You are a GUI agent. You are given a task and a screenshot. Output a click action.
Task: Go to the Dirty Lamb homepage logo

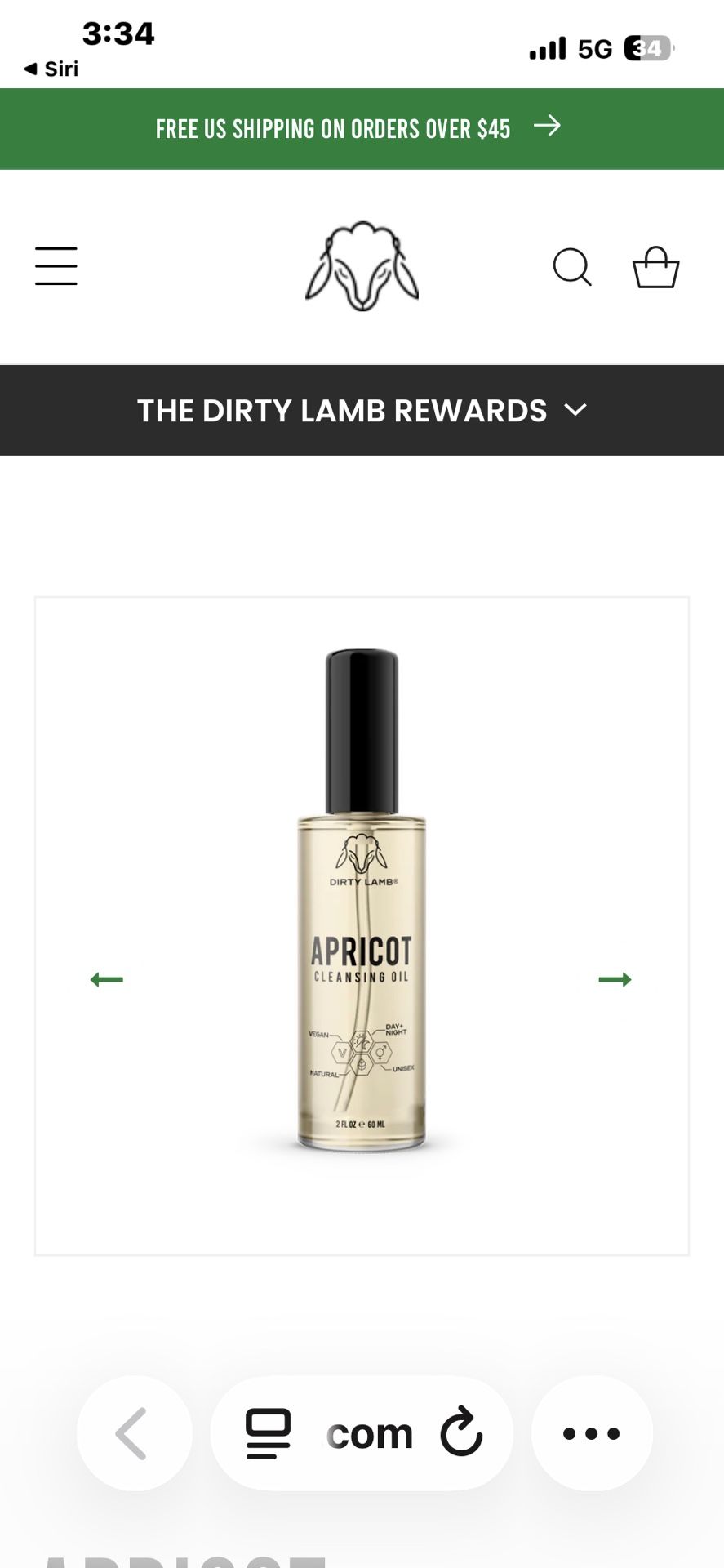click(x=362, y=266)
